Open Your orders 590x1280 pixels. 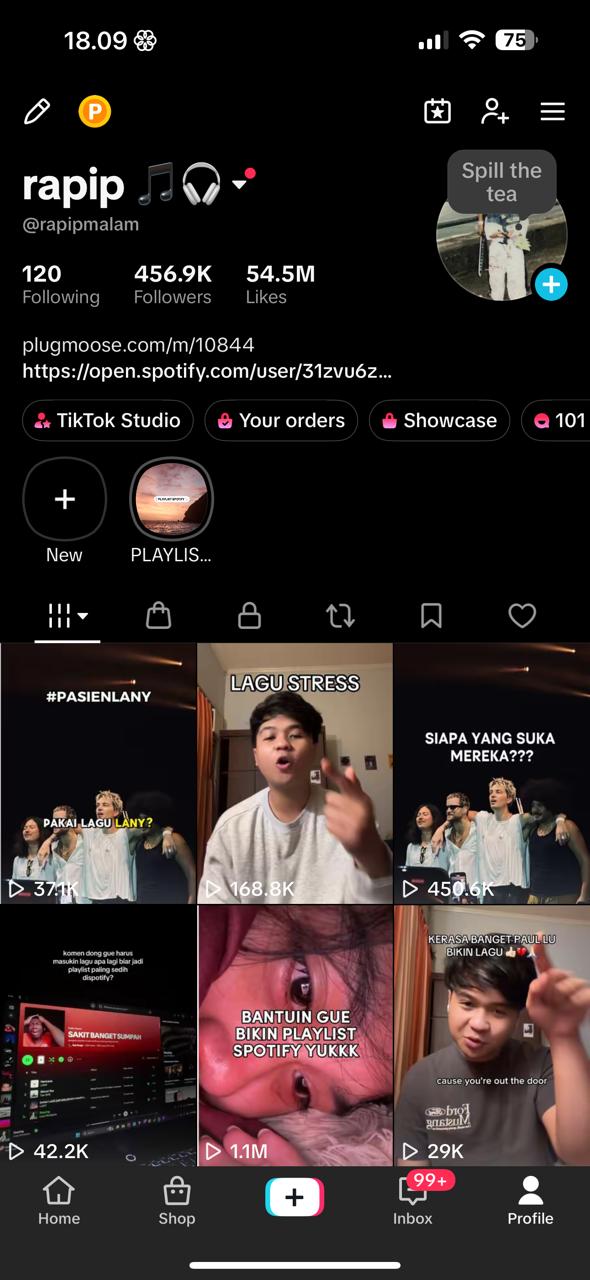[281, 421]
